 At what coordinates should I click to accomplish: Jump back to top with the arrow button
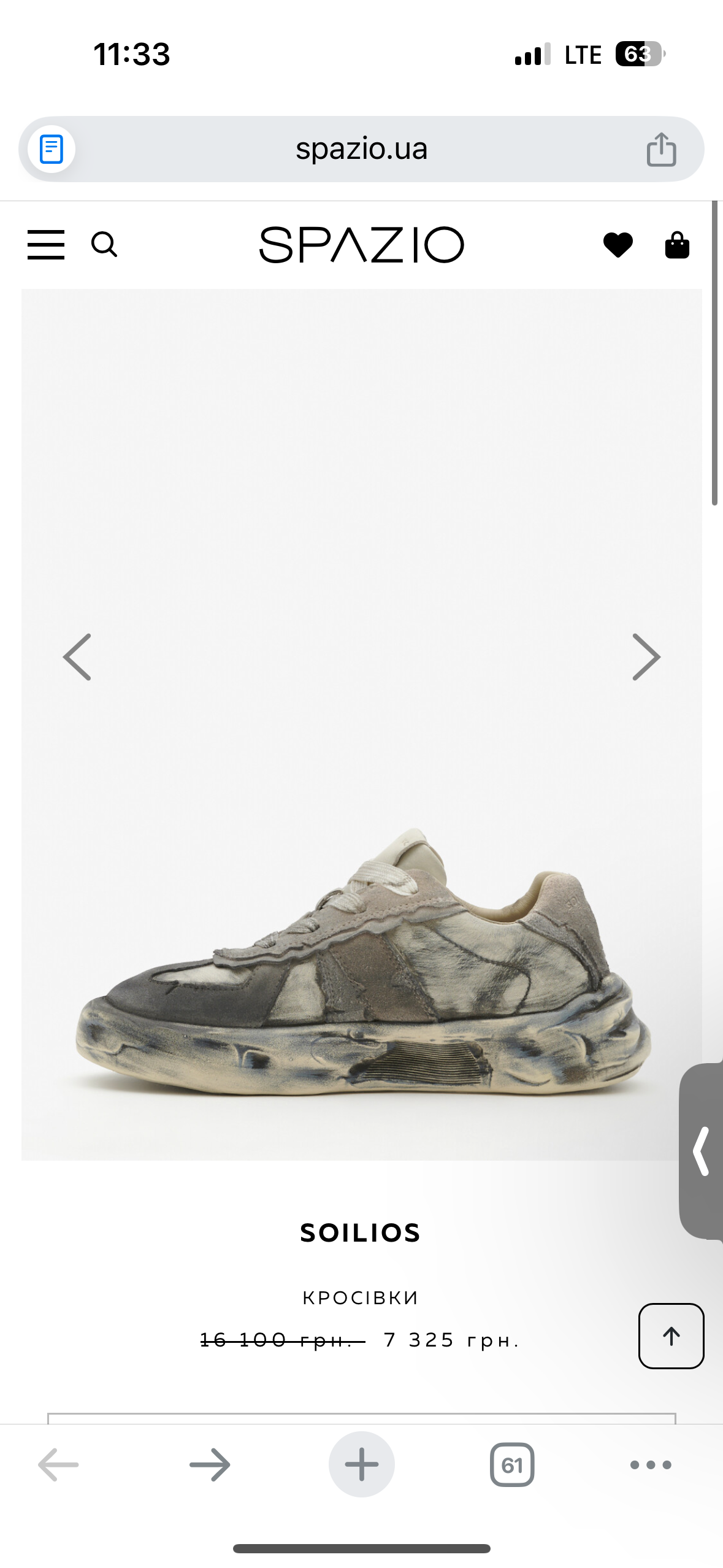671,1335
